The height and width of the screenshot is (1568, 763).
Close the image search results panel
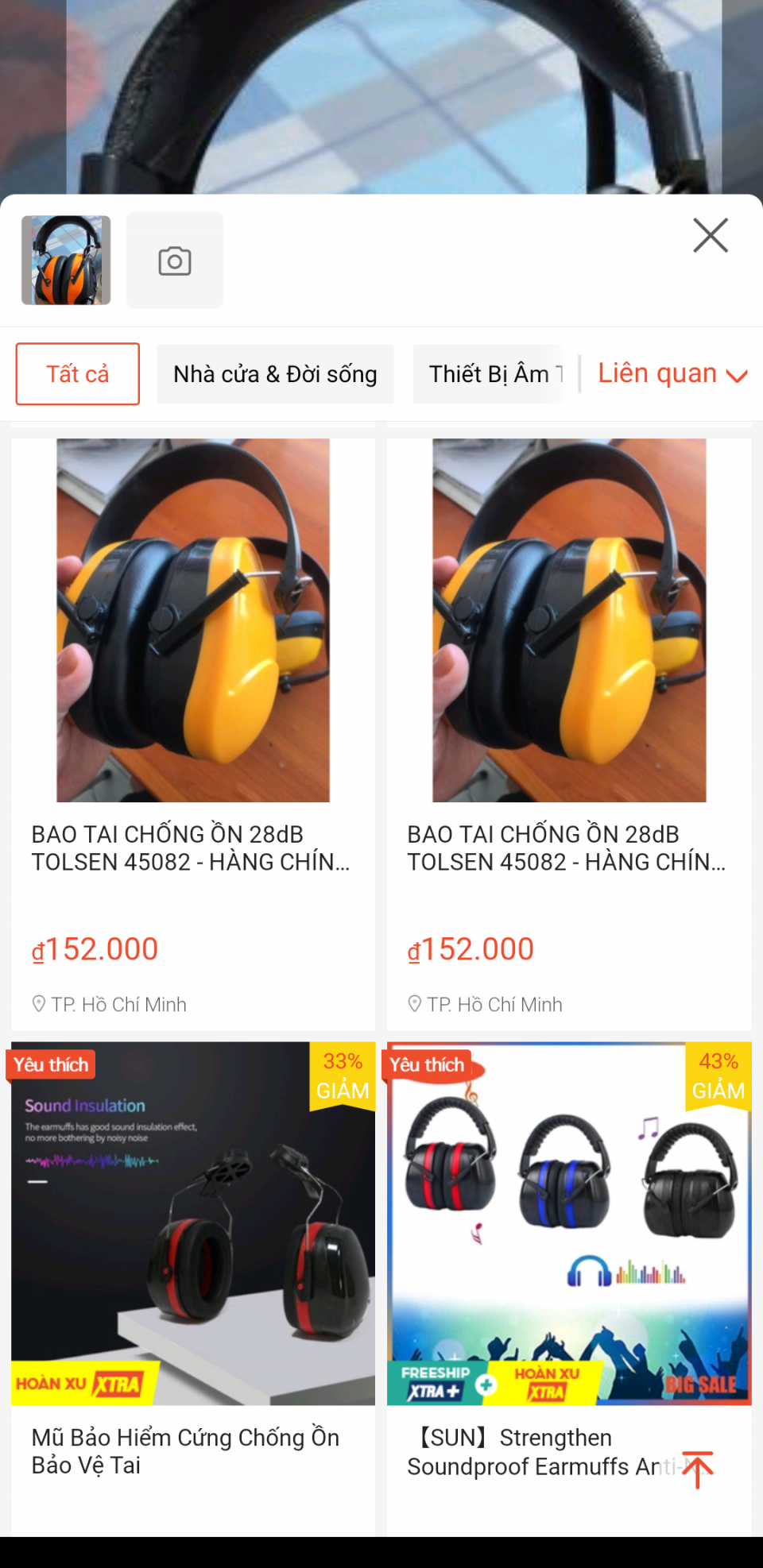tap(710, 235)
